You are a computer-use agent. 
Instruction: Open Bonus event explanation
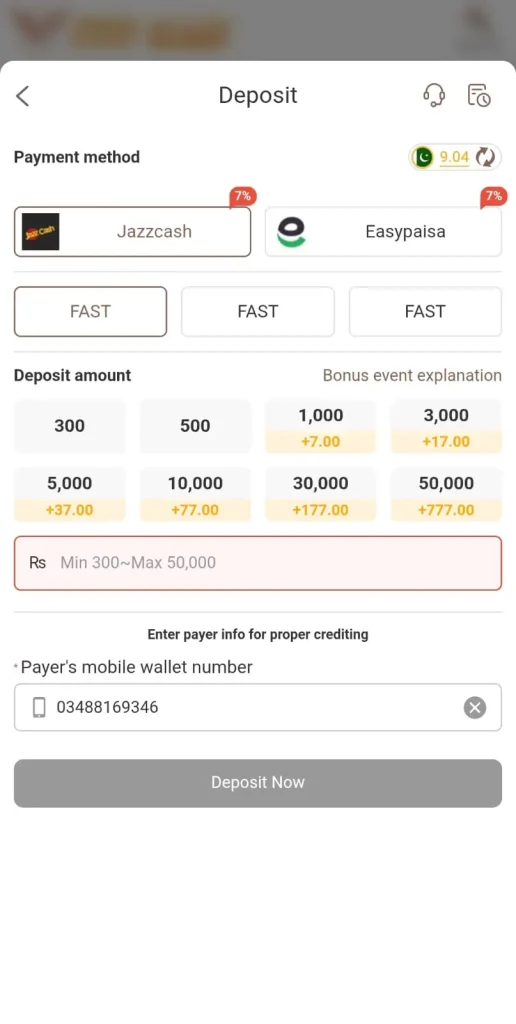(x=412, y=376)
